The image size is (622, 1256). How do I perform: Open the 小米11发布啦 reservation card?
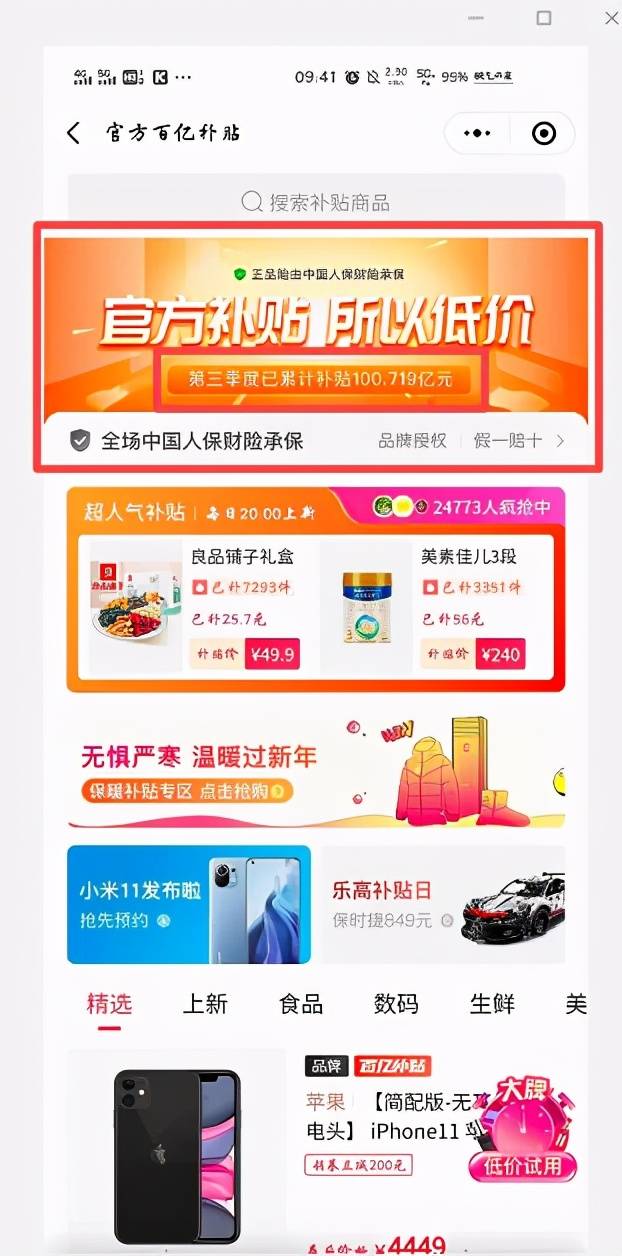click(189, 904)
